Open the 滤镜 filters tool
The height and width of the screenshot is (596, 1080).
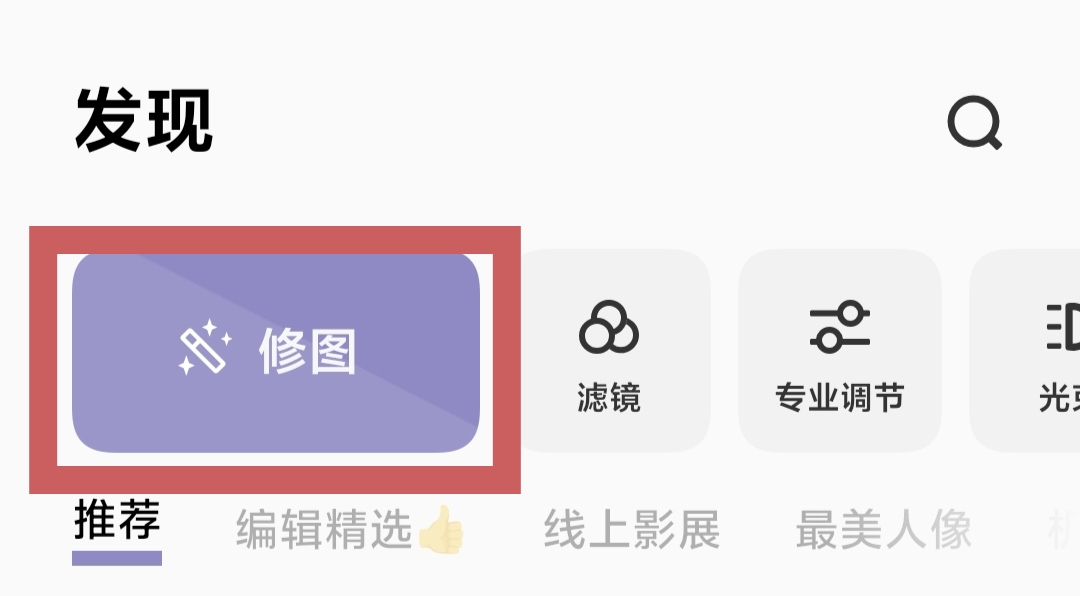click(x=609, y=352)
